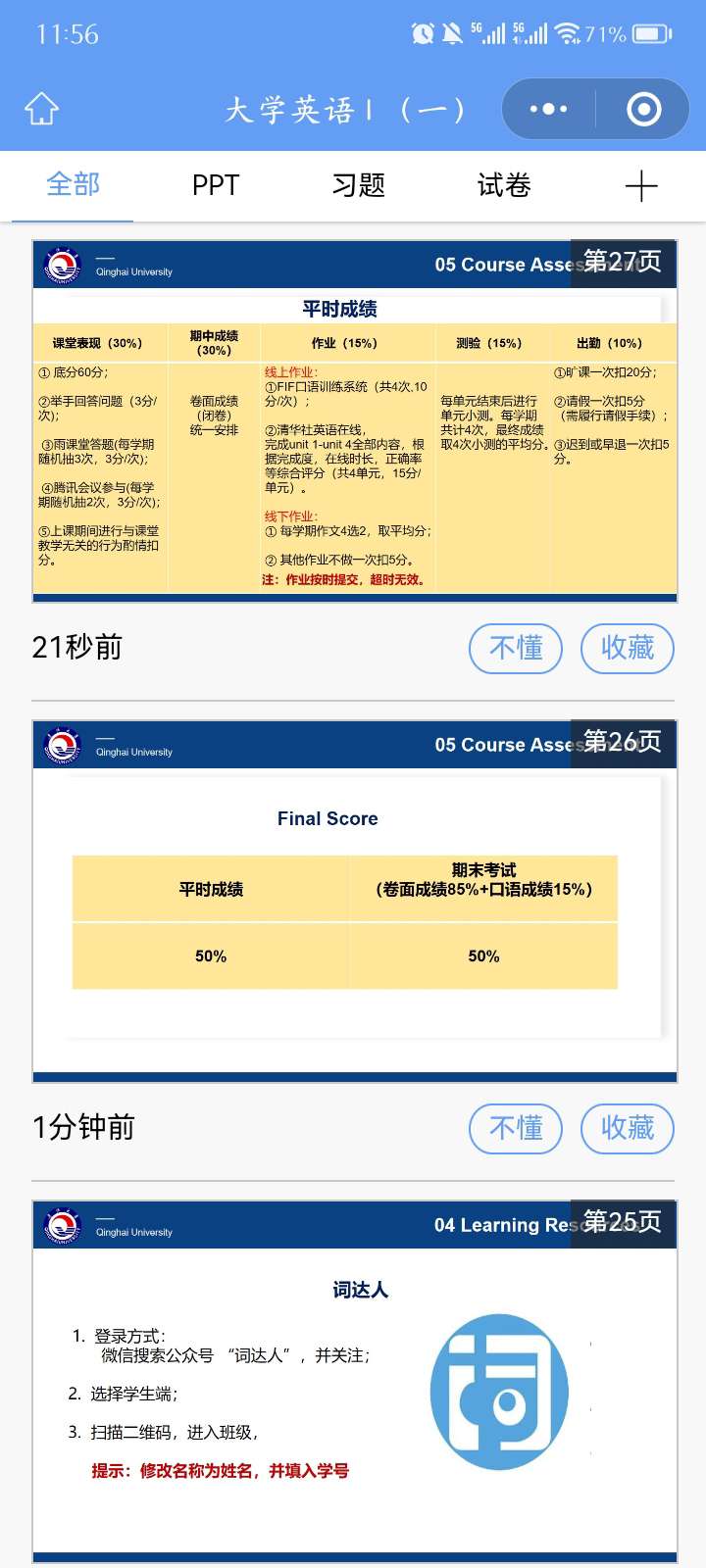Go to the mini program home
The width and height of the screenshot is (706, 1568).
[41, 109]
